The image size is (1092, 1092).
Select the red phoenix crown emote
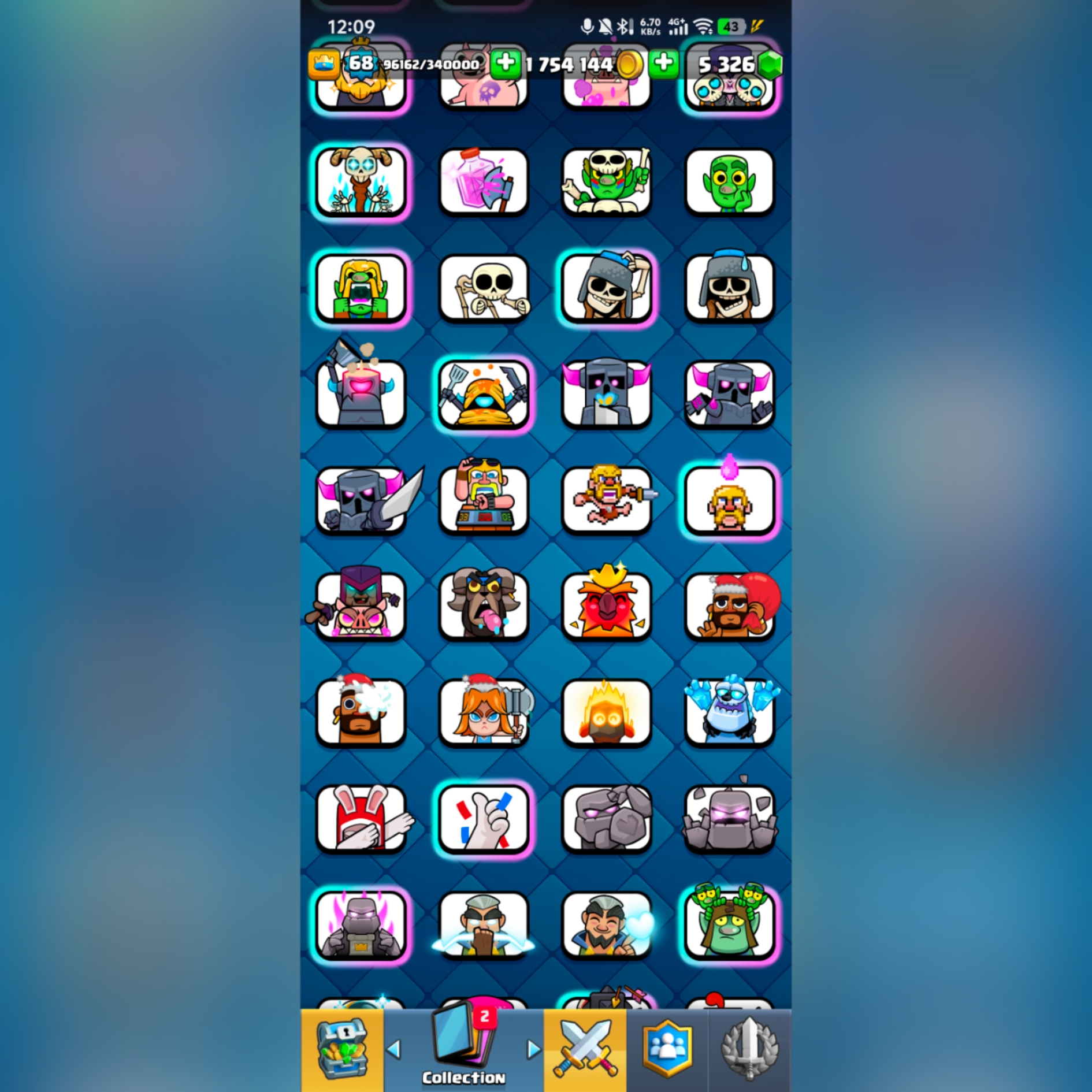607,606
